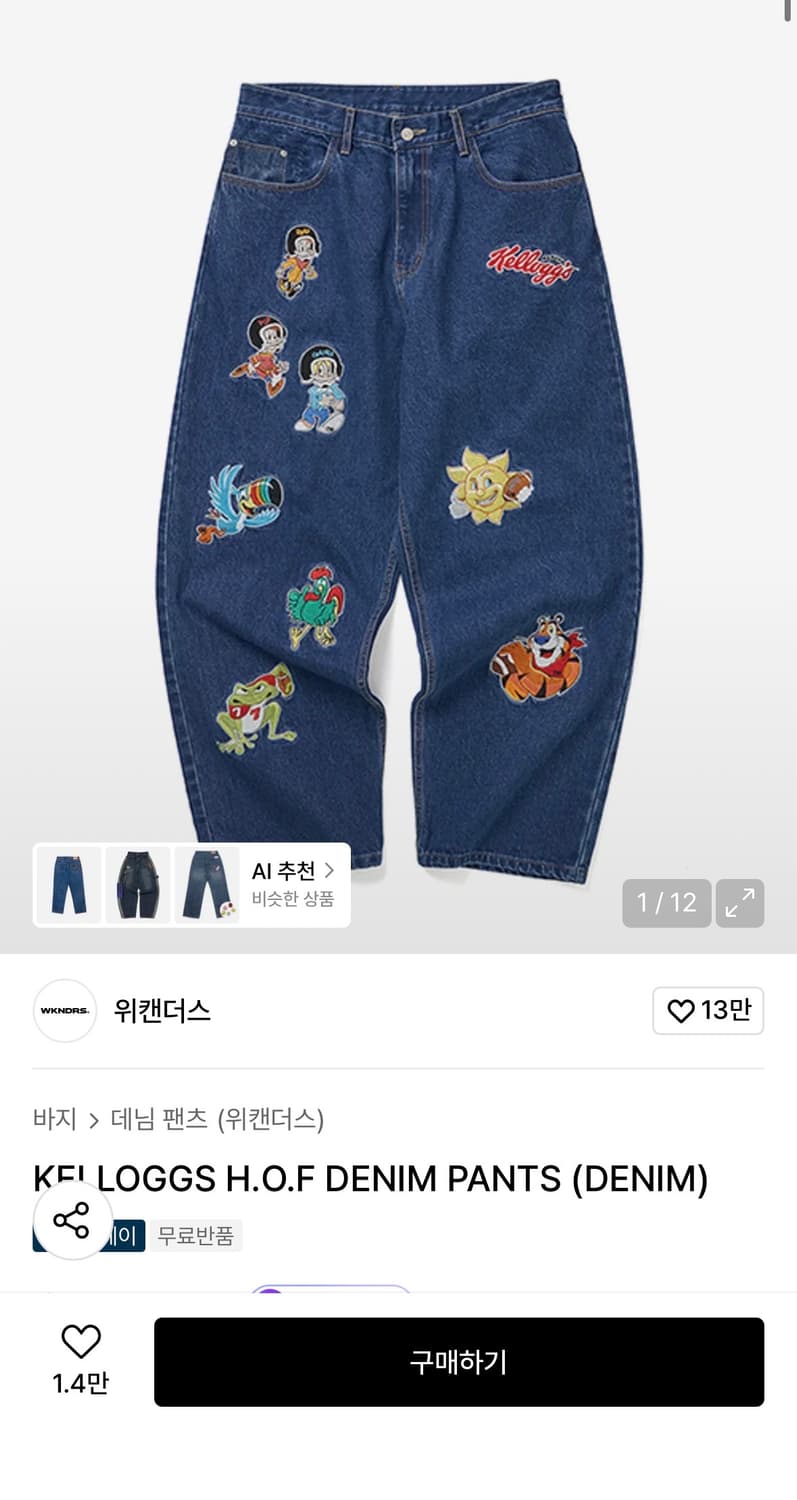Tap the 위캔더스 brand name text
Image resolution: width=797 pixels, height=1500 pixels.
(161, 1011)
